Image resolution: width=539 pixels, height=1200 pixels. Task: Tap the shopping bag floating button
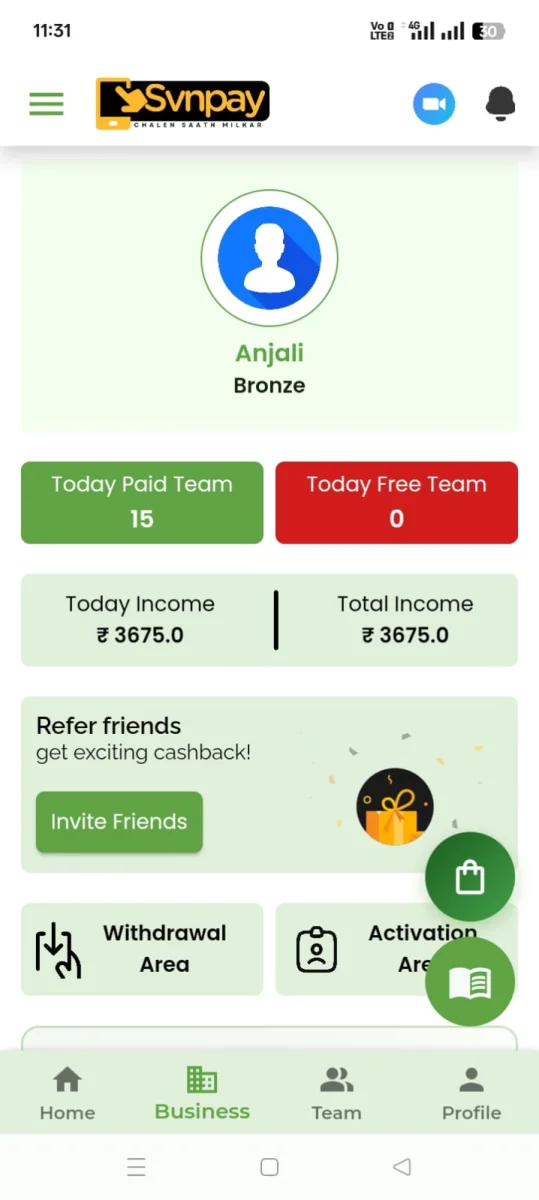click(470, 877)
